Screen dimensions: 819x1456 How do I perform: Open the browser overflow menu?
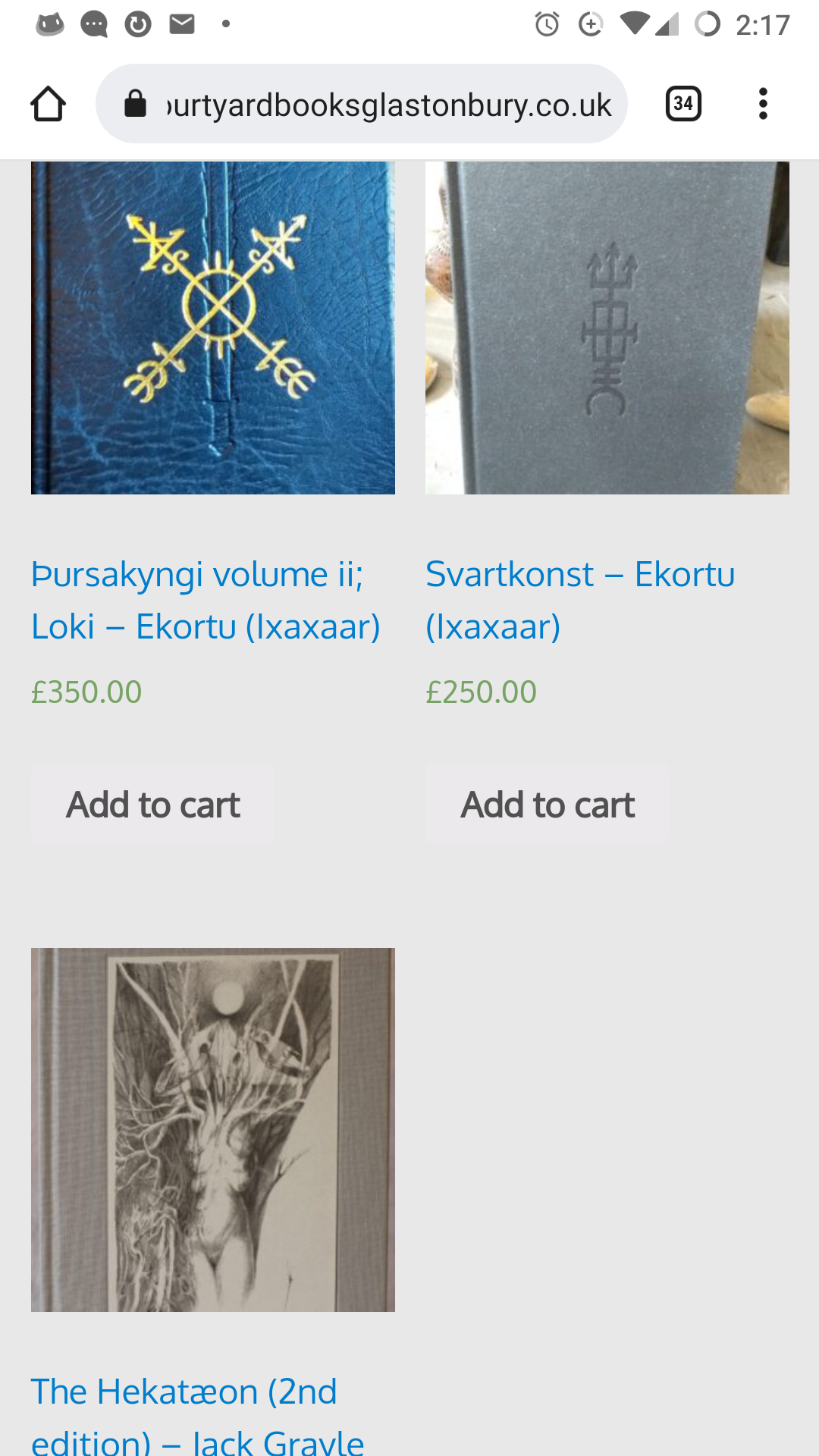click(763, 104)
